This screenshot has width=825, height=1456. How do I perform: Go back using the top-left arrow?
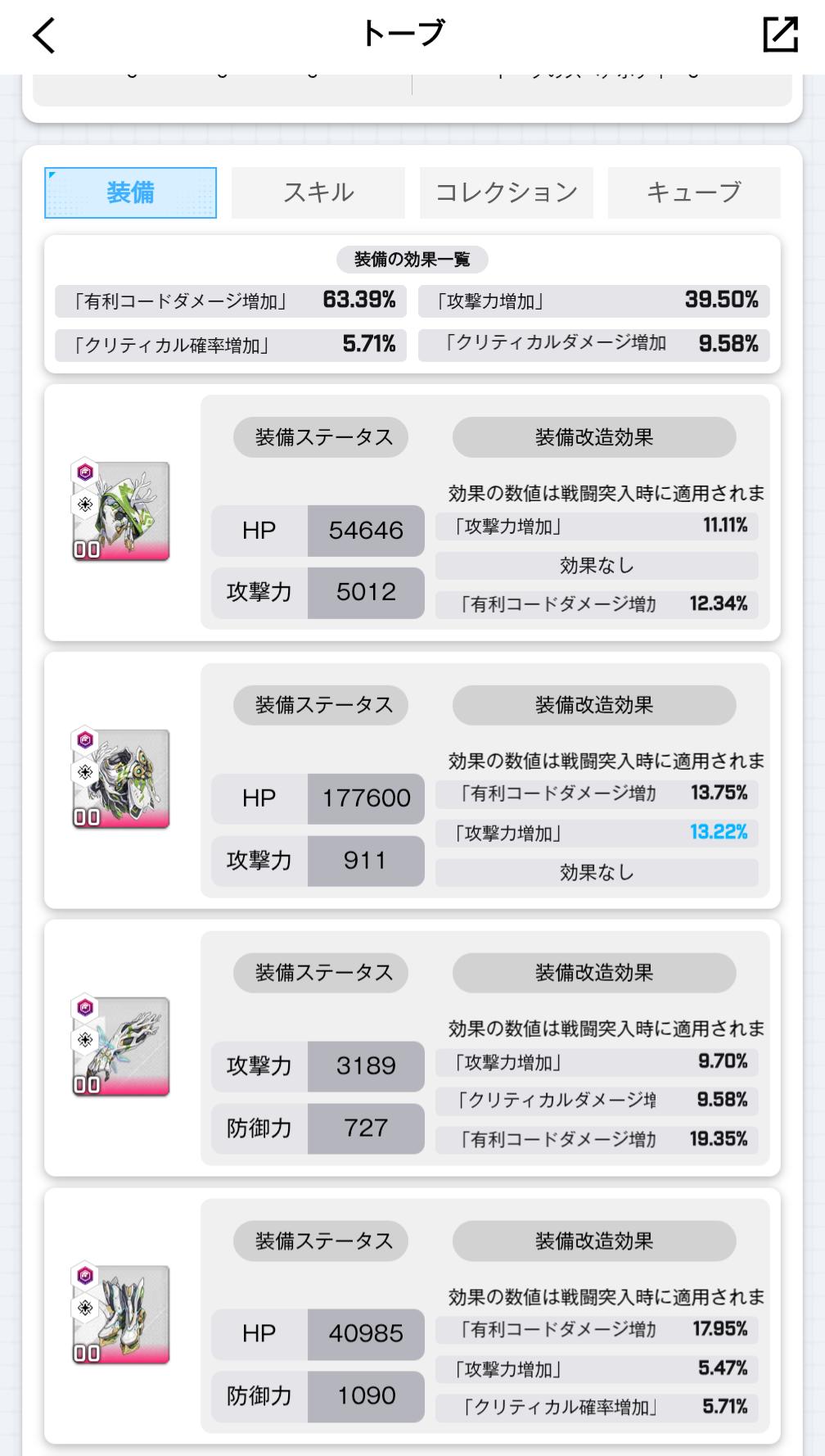click(x=44, y=36)
